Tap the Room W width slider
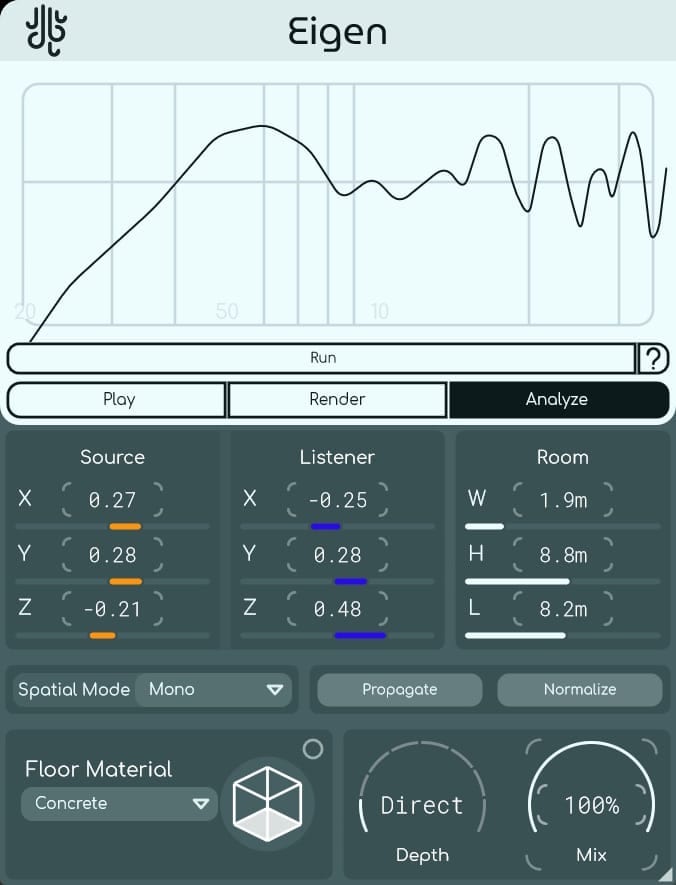This screenshot has width=676, height=885. pyautogui.click(x=563, y=526)
